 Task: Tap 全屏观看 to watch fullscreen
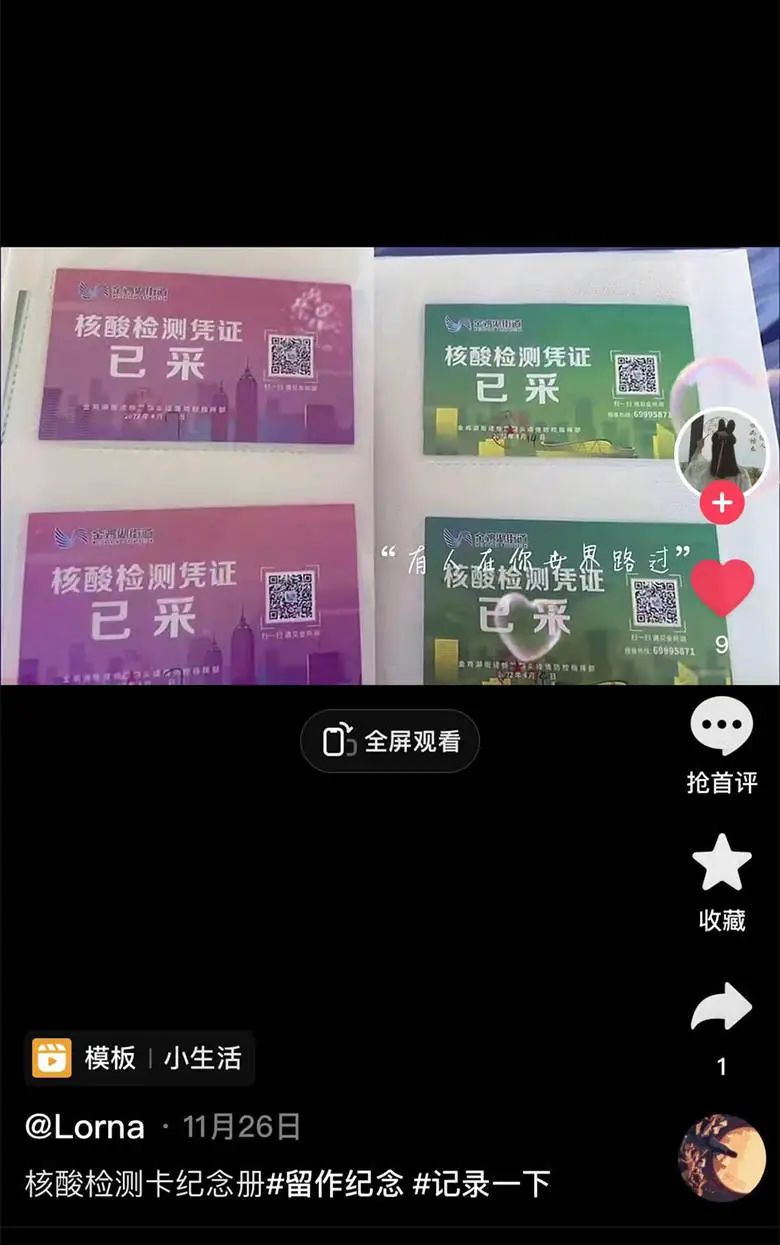pyautogui.click(x=390, y=741)
